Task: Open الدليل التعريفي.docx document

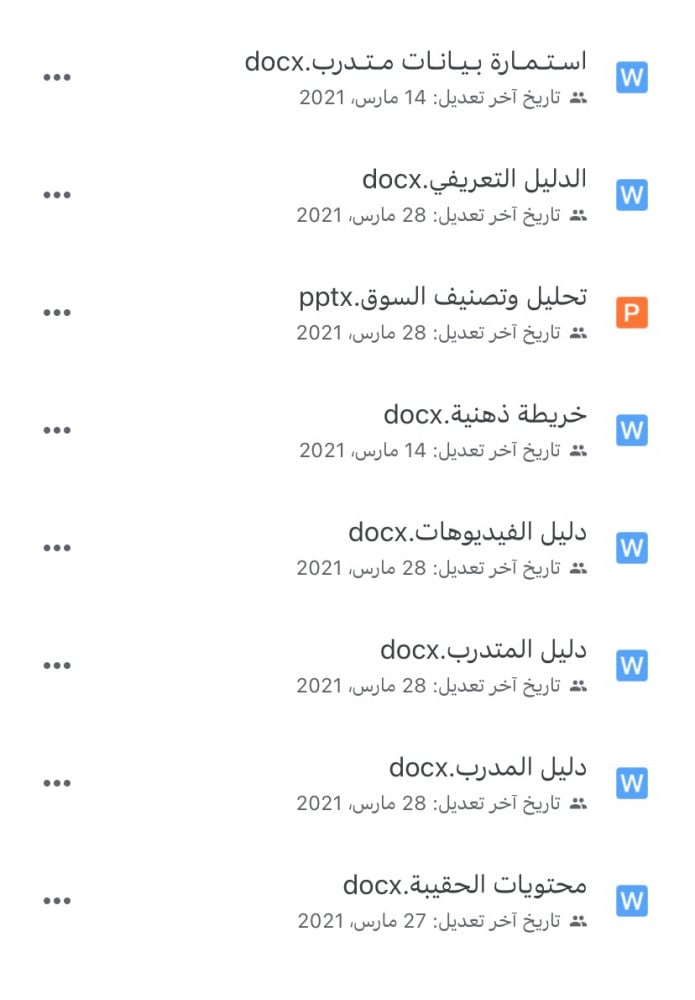Action: tap(474, 180)
